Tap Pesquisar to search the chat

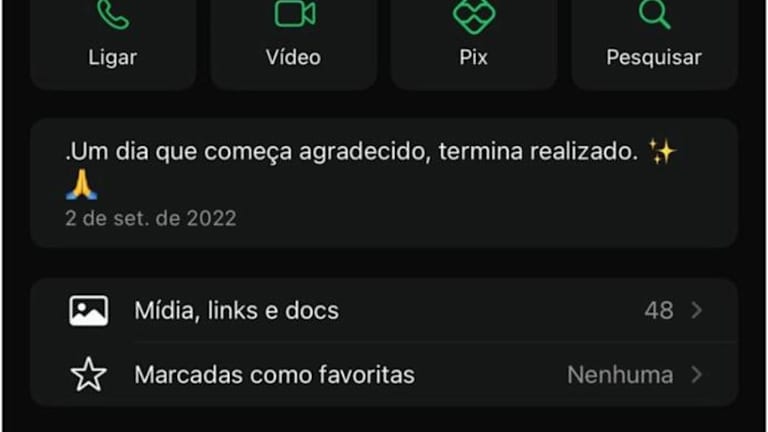click(654, 38)
